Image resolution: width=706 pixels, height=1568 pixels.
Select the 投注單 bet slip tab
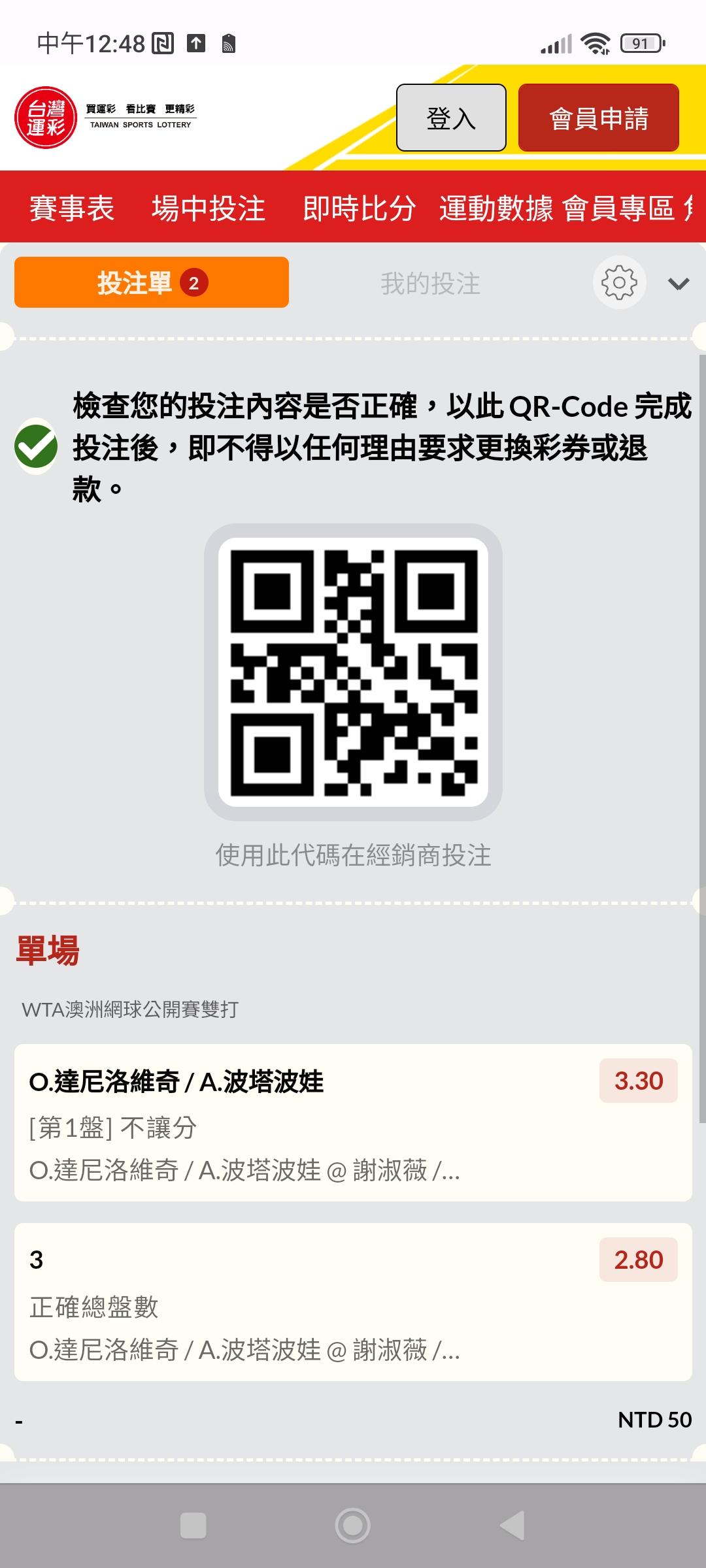tap(152, 282)
